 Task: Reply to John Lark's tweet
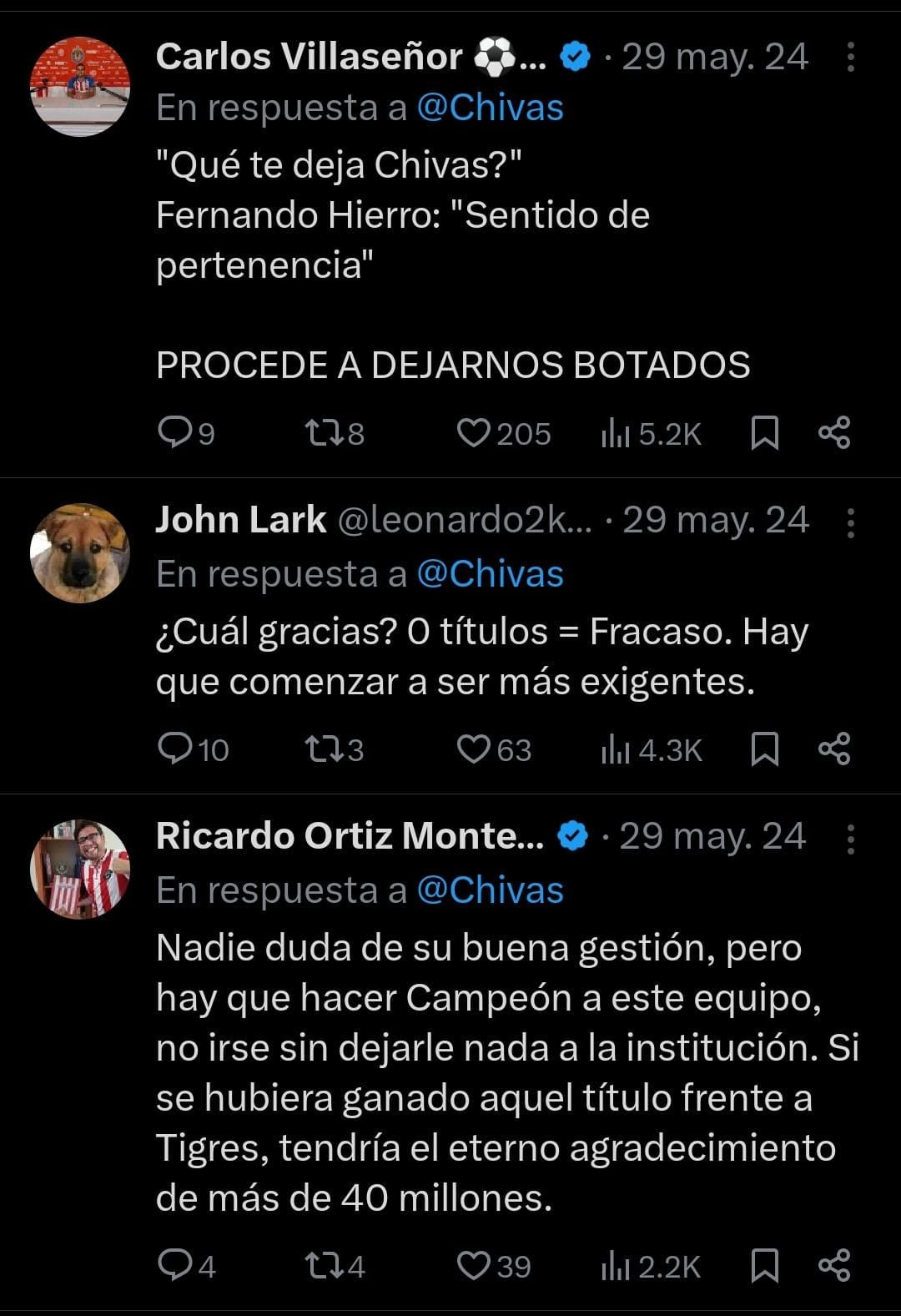[x=175, y=749]
